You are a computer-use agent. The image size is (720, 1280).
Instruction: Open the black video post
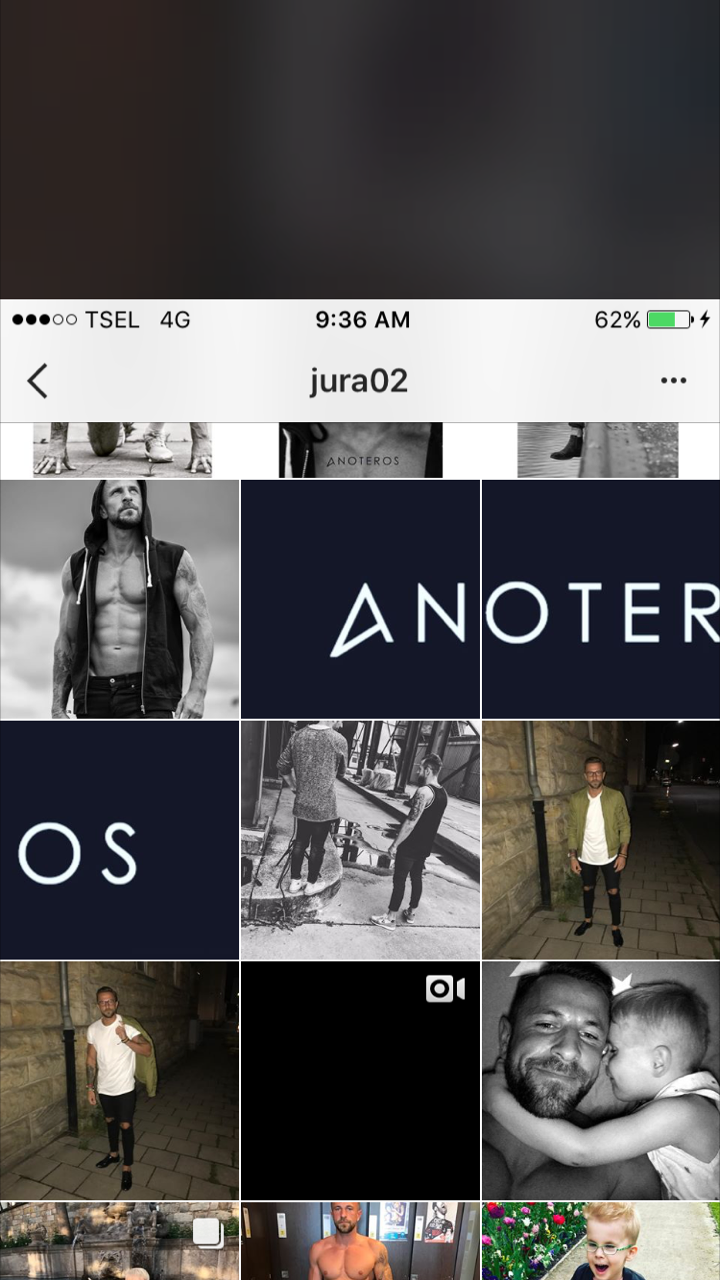360,1080
